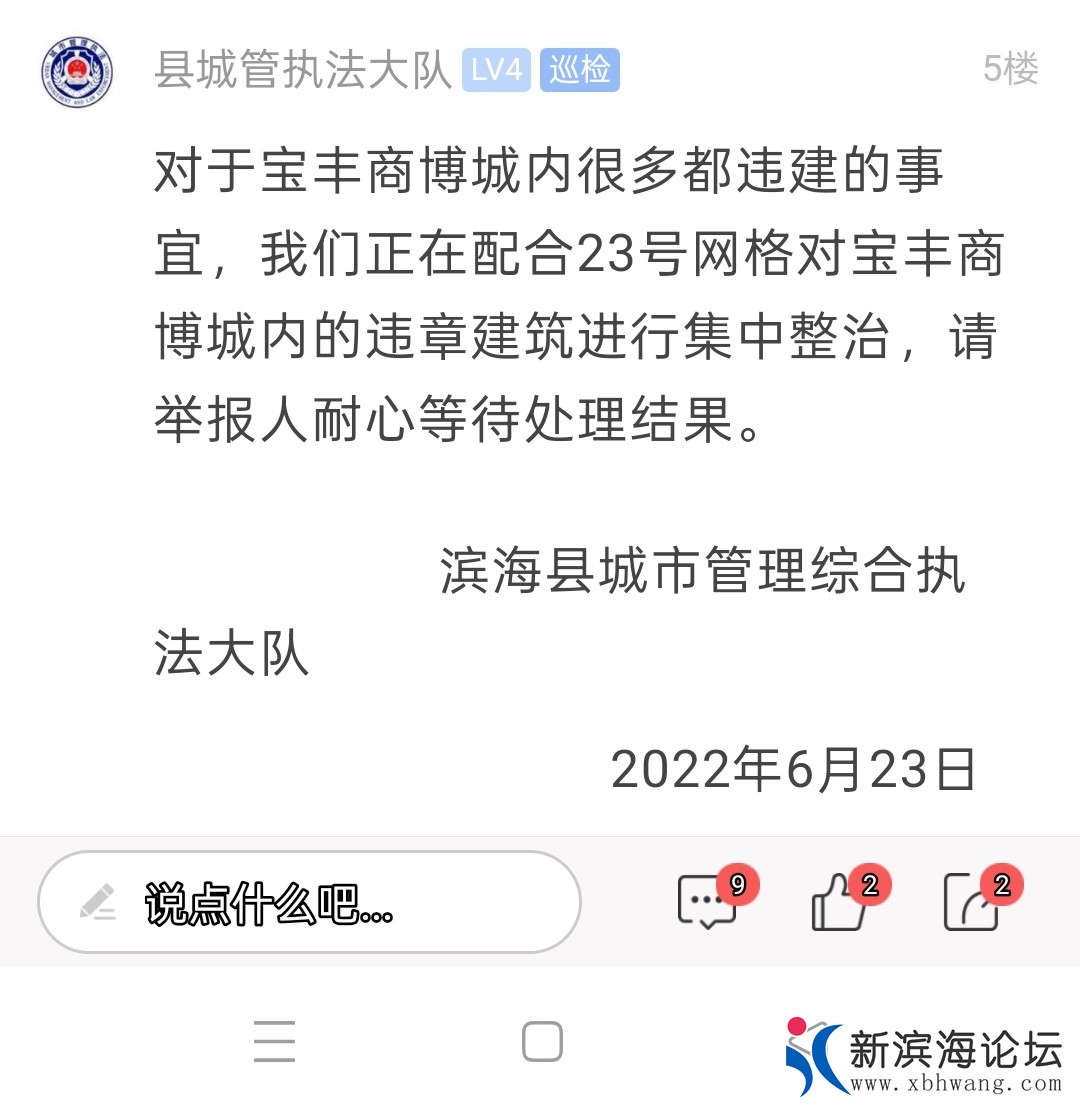Open 县城管执法大队 username profile
This screenshot has height=1115, width=1080.
pos(303,71)
